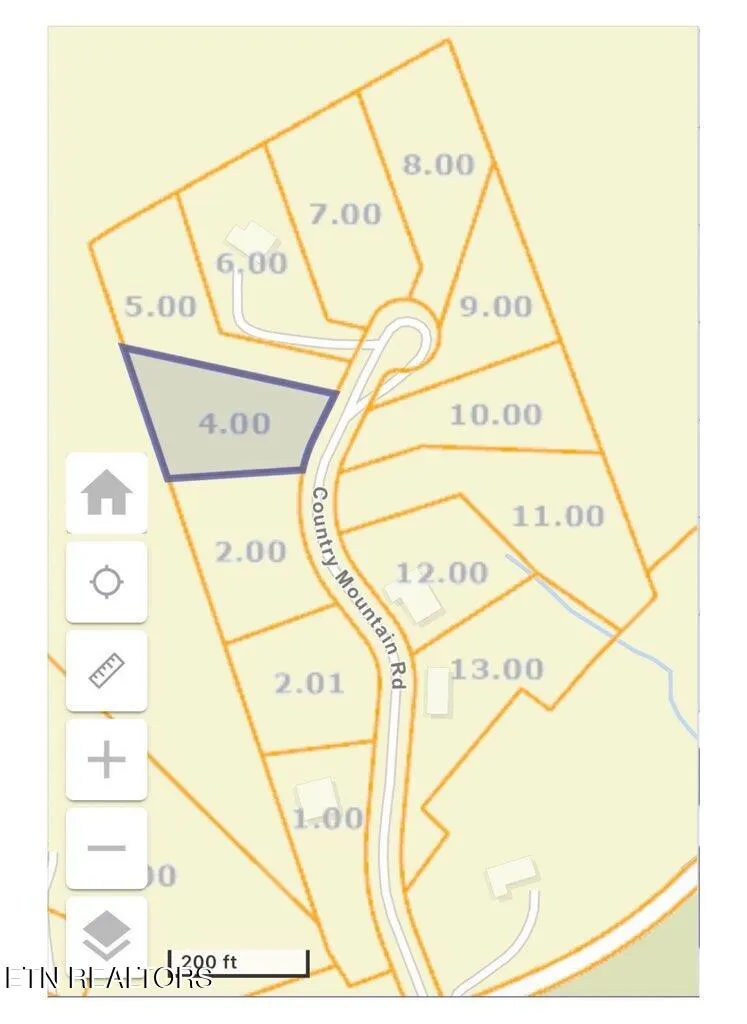Viewport: 747px width, 1024px height.
Task: Zoom in with the plus button
Action: pyautogui.click(x=106, y=760)
